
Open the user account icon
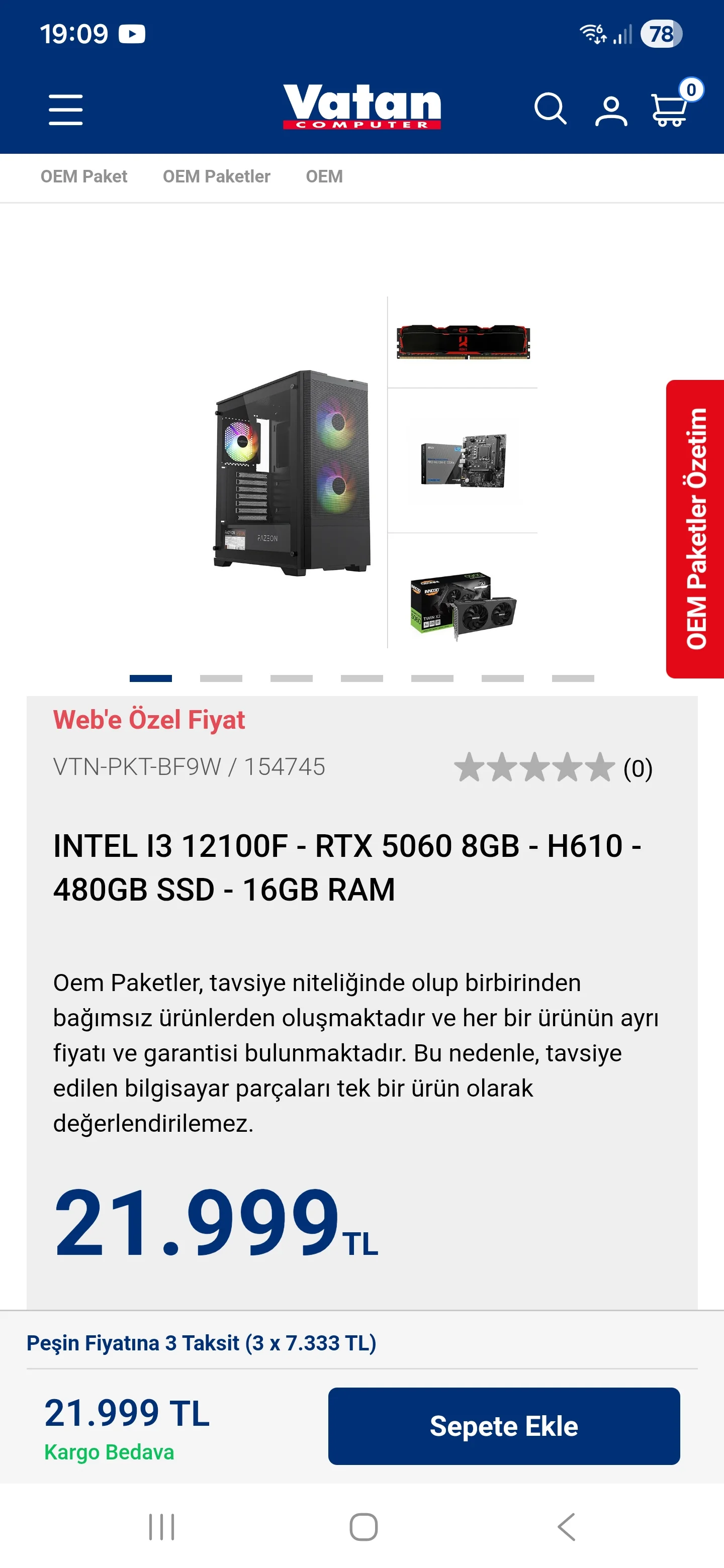coord(611,112)
